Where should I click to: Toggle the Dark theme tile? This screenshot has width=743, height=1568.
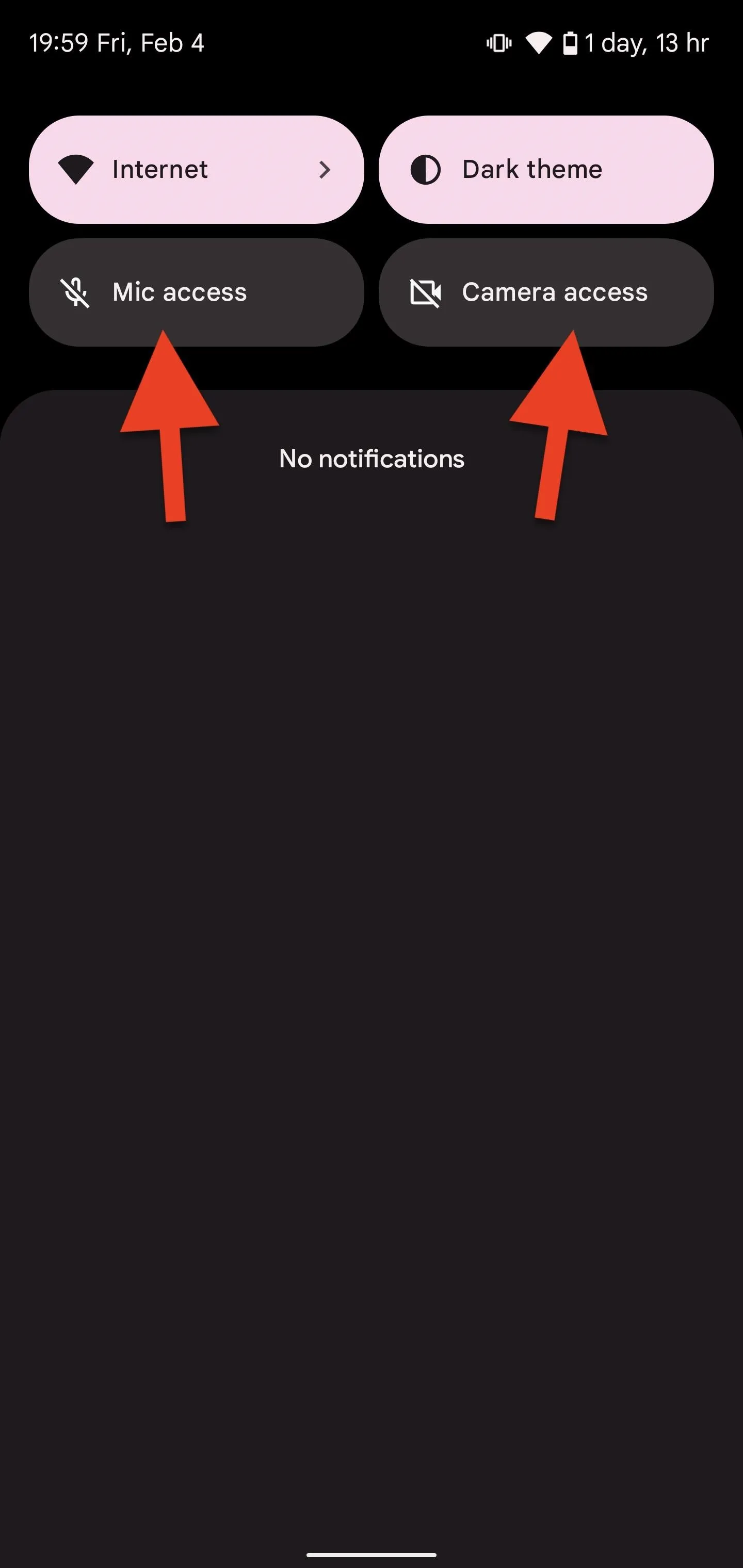click(546, 169)
